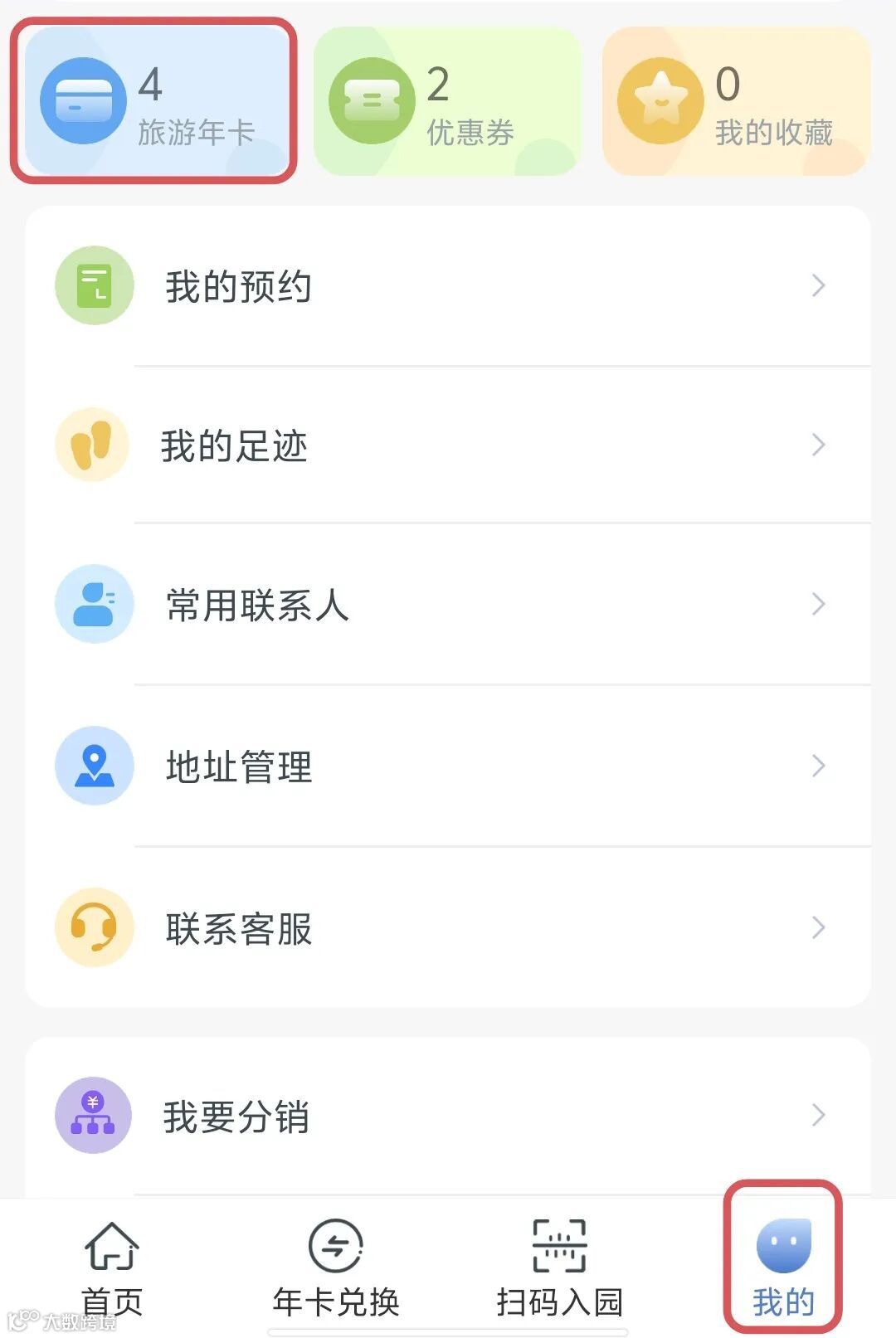Switch to the 扫码入园 scan tab

point(559,1267)
